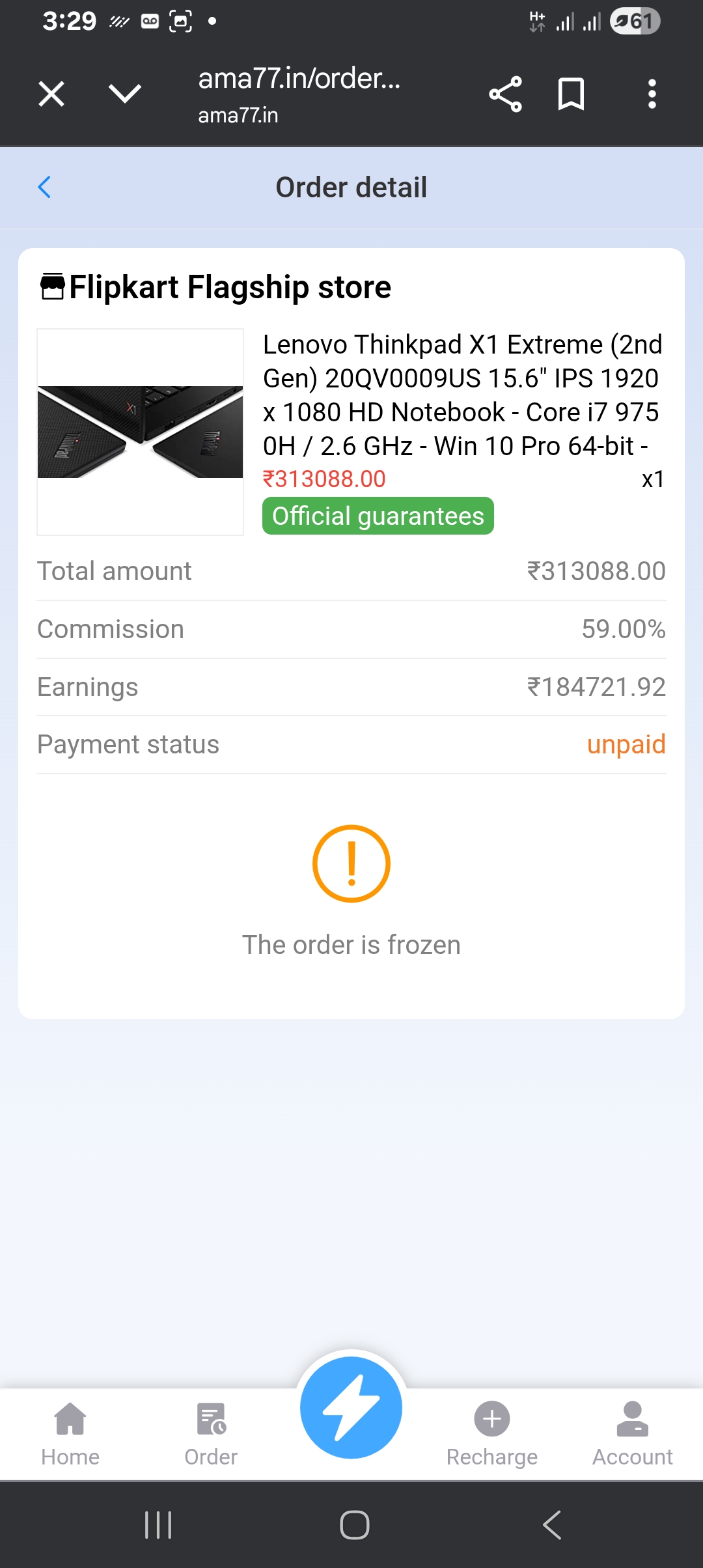The width and height of the screenshot is (703, 1568).
Task: Open recent apps from navigation bar
Action: [158, 1525]
